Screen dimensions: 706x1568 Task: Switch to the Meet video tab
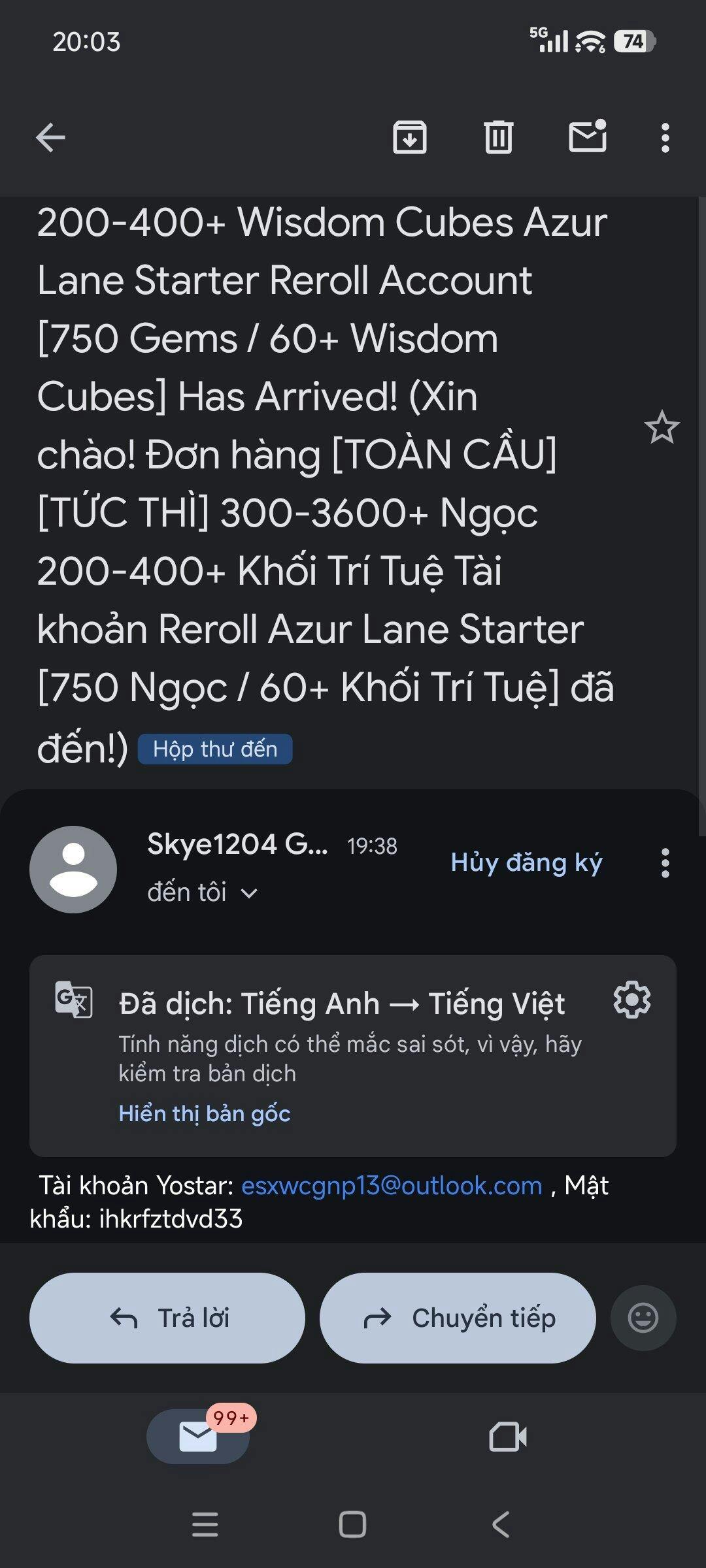pos(508,1437)
